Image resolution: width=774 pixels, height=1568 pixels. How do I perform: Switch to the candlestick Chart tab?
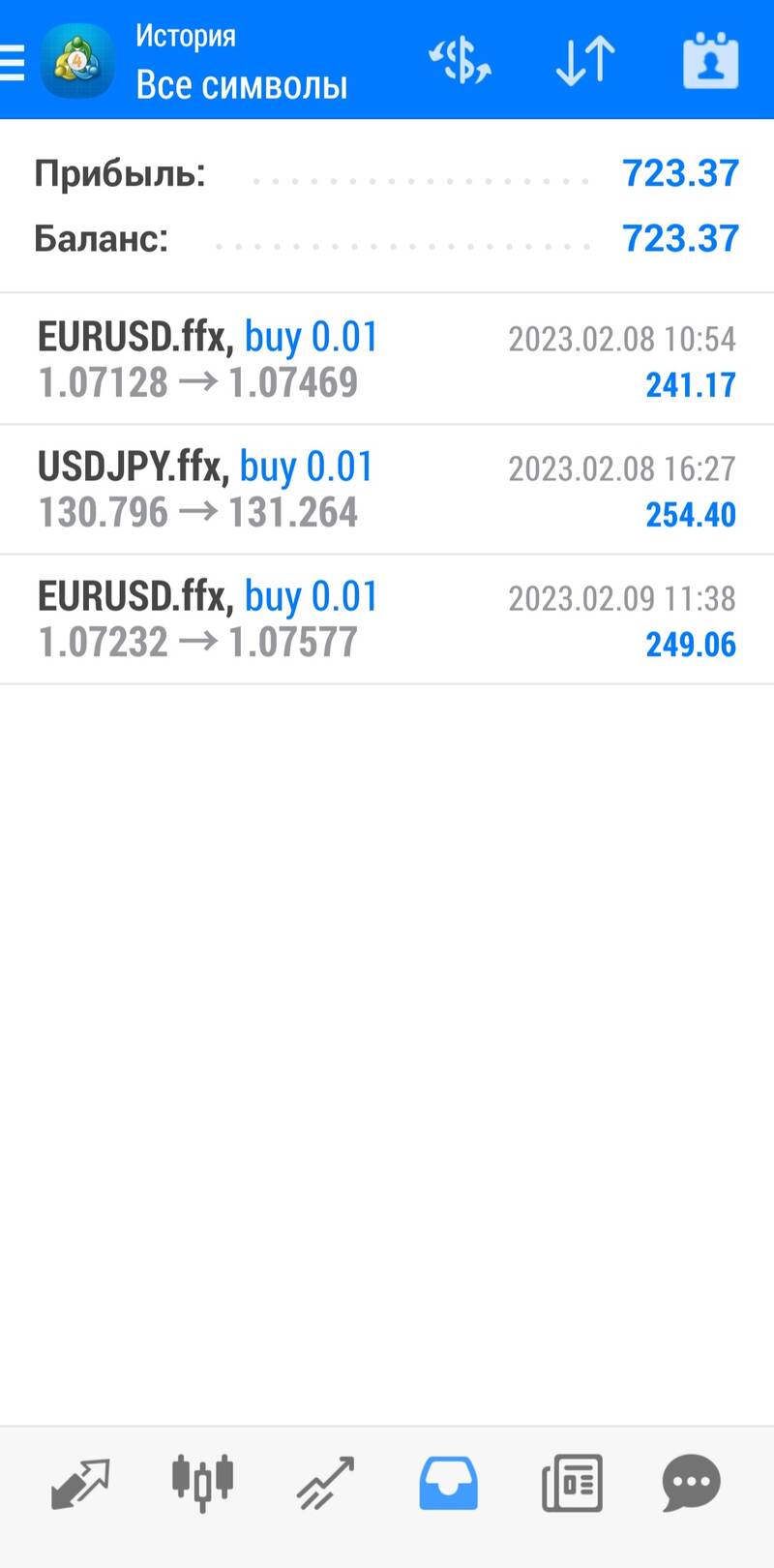click(x=203, y=1483)
